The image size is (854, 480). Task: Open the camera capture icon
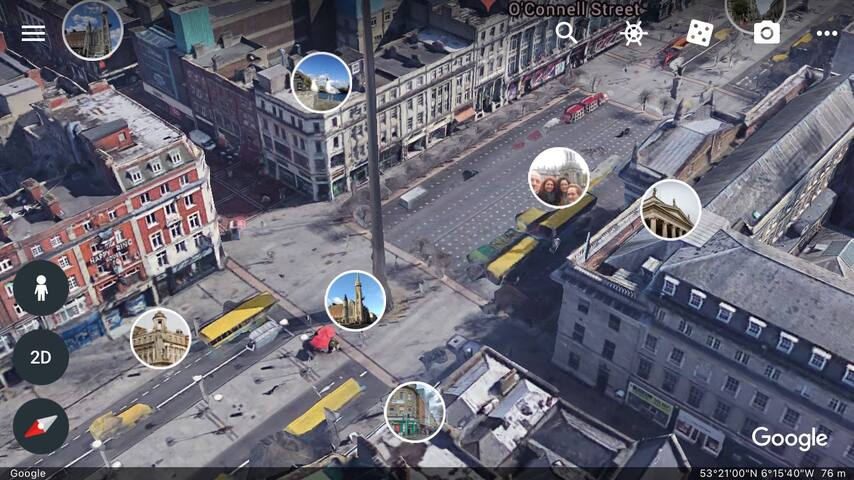pos(766,33)
